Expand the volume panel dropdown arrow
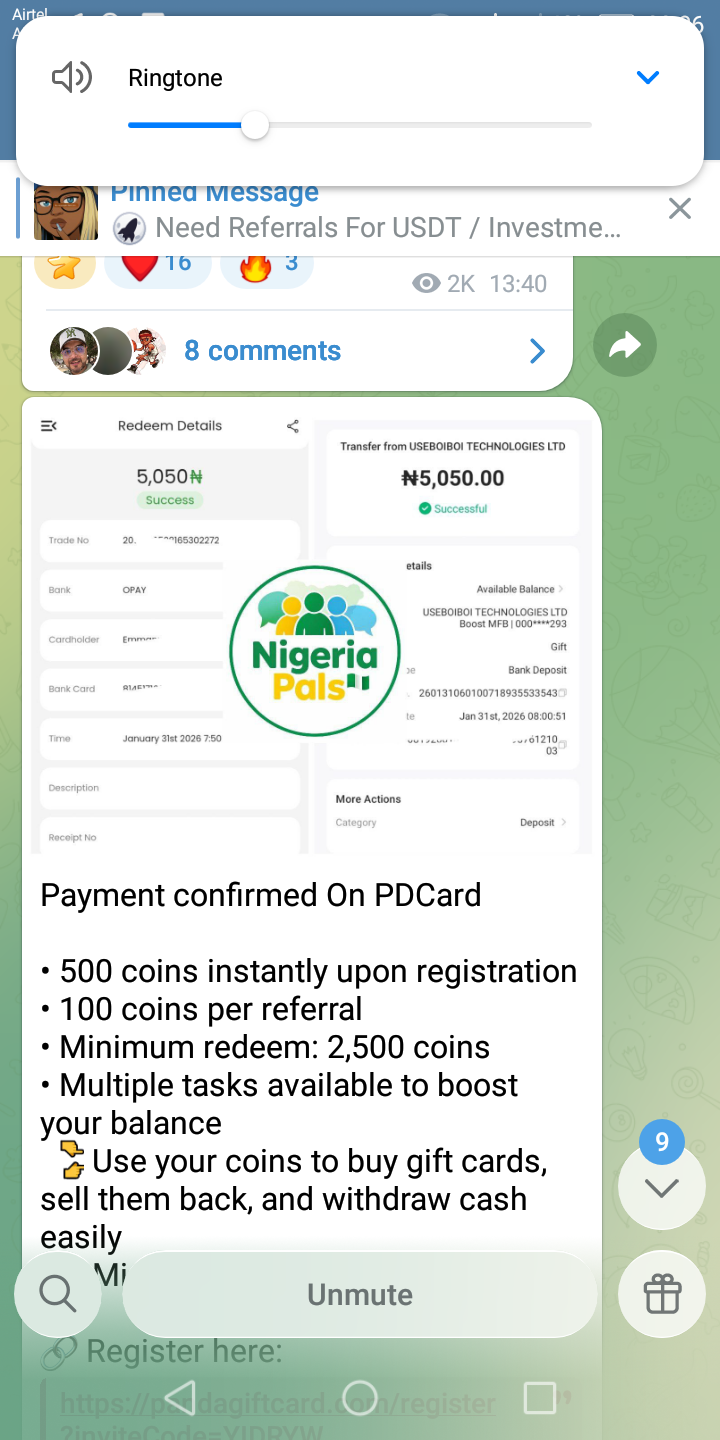 tap(648, 78)
